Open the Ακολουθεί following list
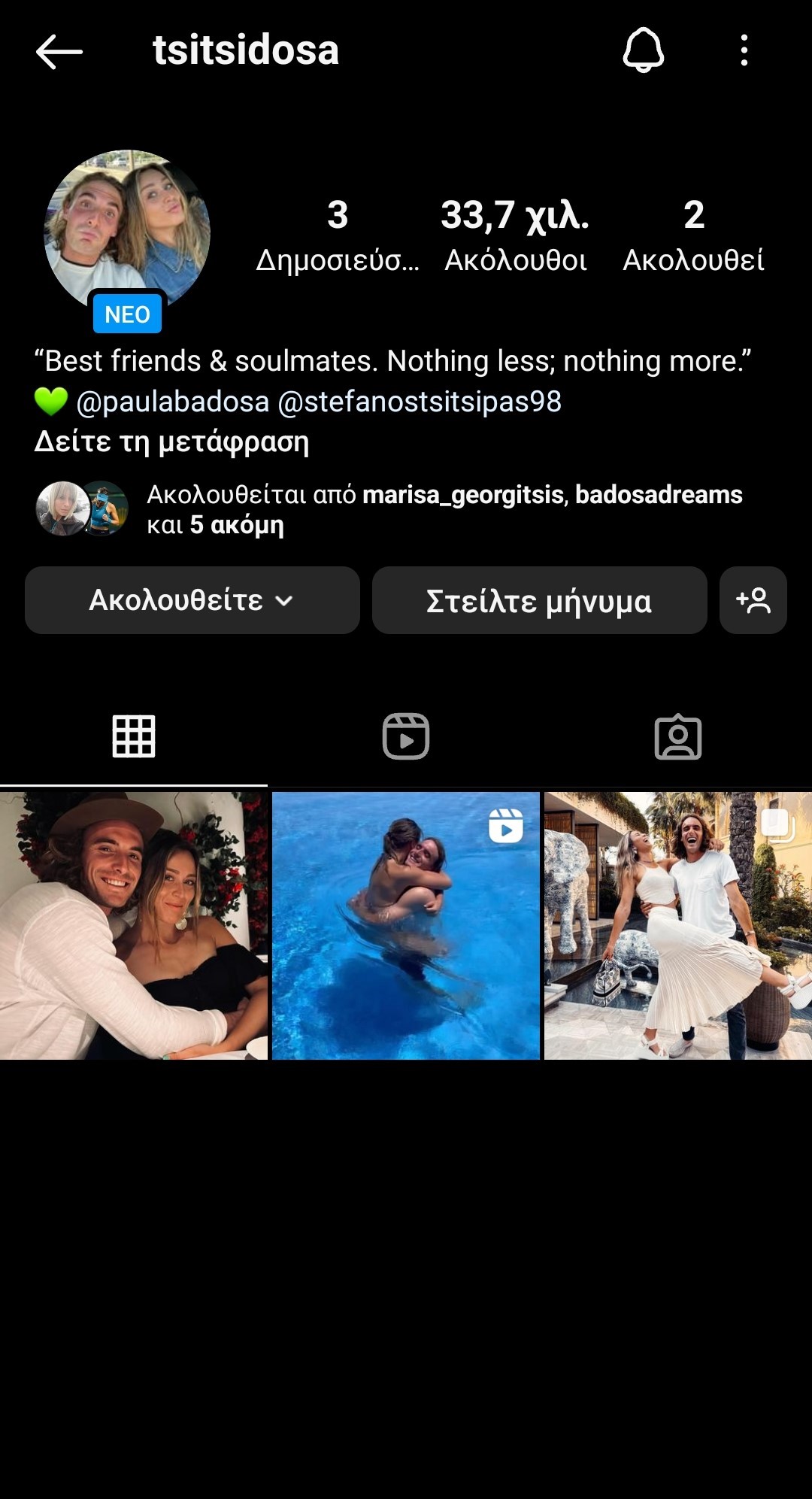Screen dimensions: 812x1499 (x=693, y=235)
